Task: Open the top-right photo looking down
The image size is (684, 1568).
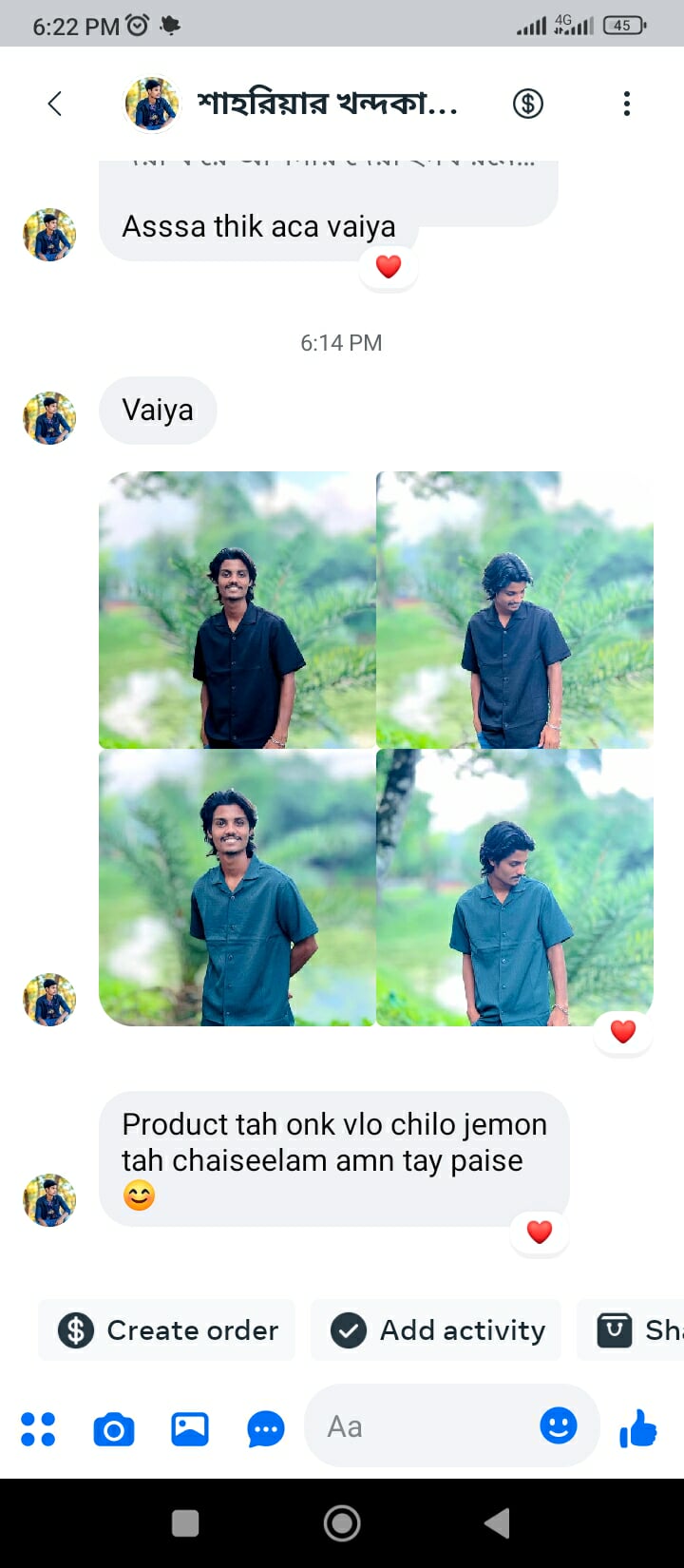Action: [x=515, y=609]
